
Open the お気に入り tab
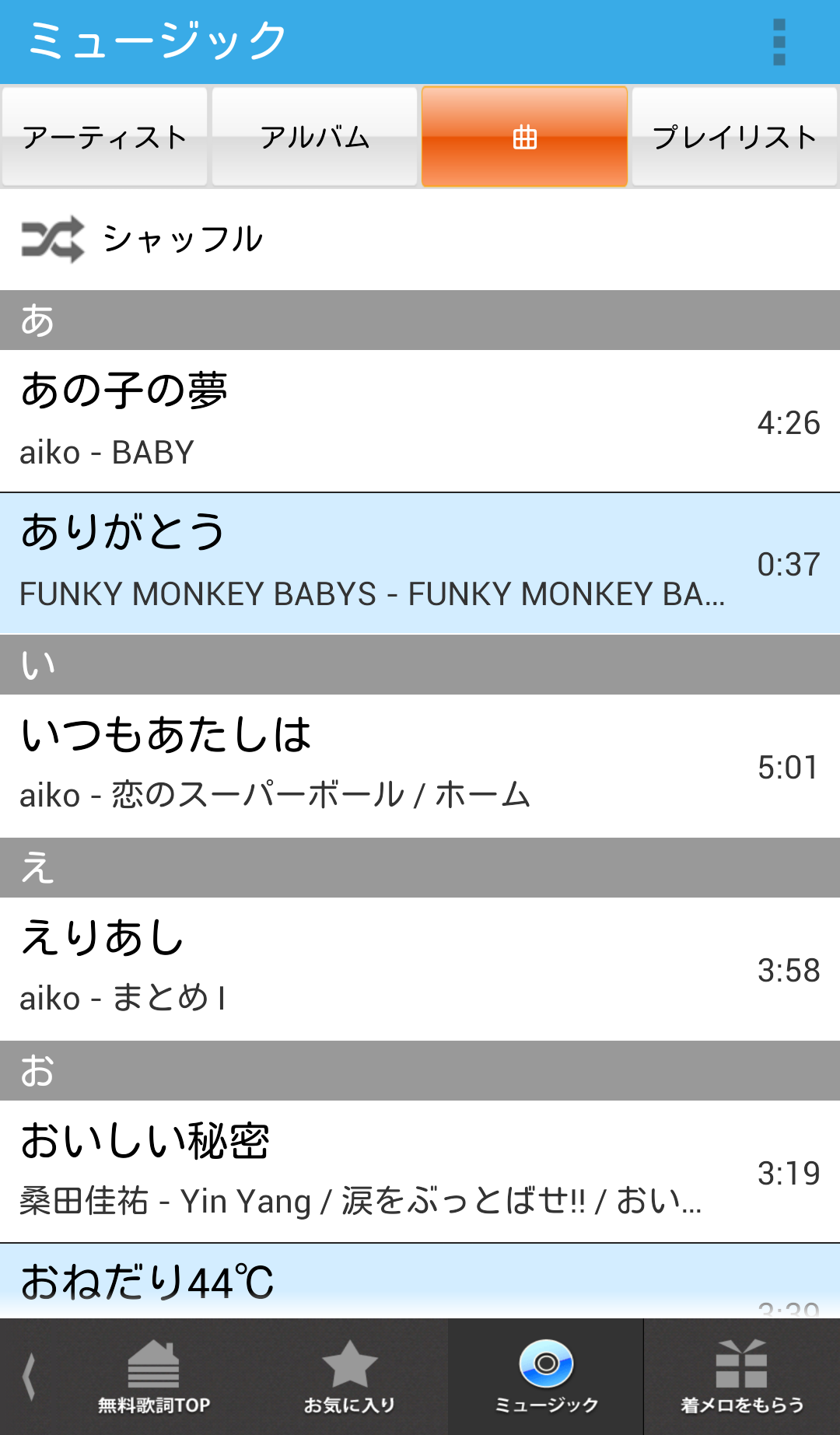(350, 1377)
